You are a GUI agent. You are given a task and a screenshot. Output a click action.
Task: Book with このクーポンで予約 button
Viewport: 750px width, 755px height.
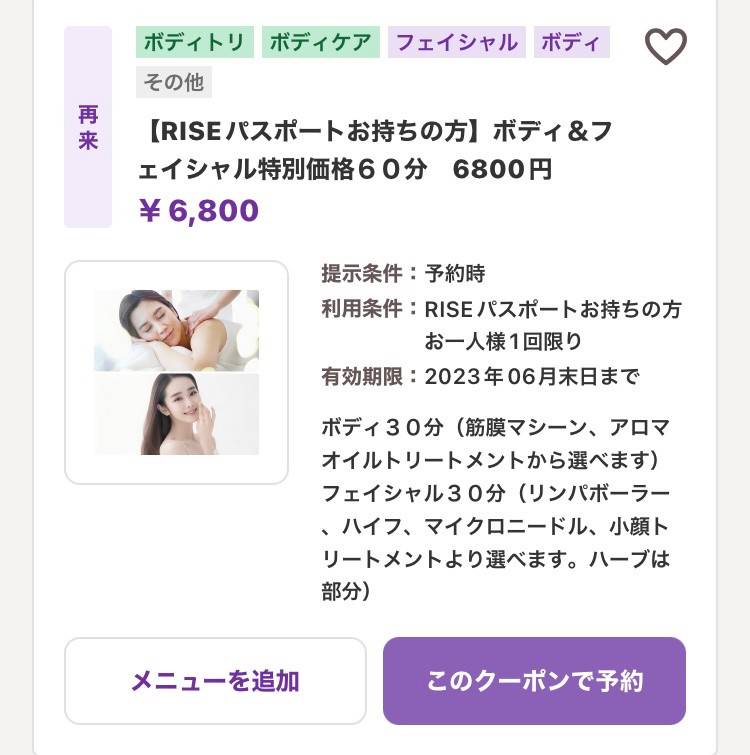tap(534, 681)
